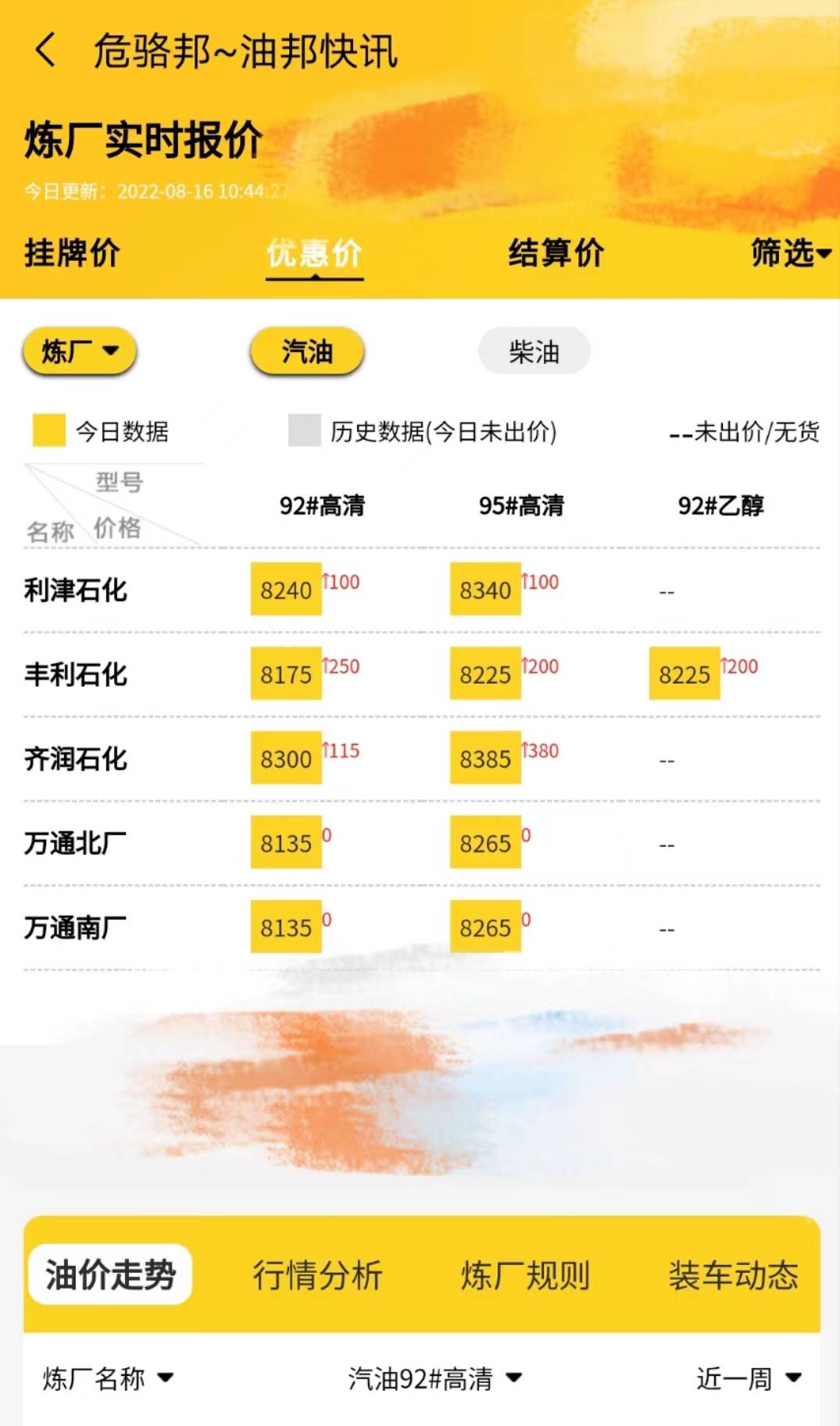The image size is (840, 1426).
Task: Switch to the 结算价 tab
Action: [556, 253]
